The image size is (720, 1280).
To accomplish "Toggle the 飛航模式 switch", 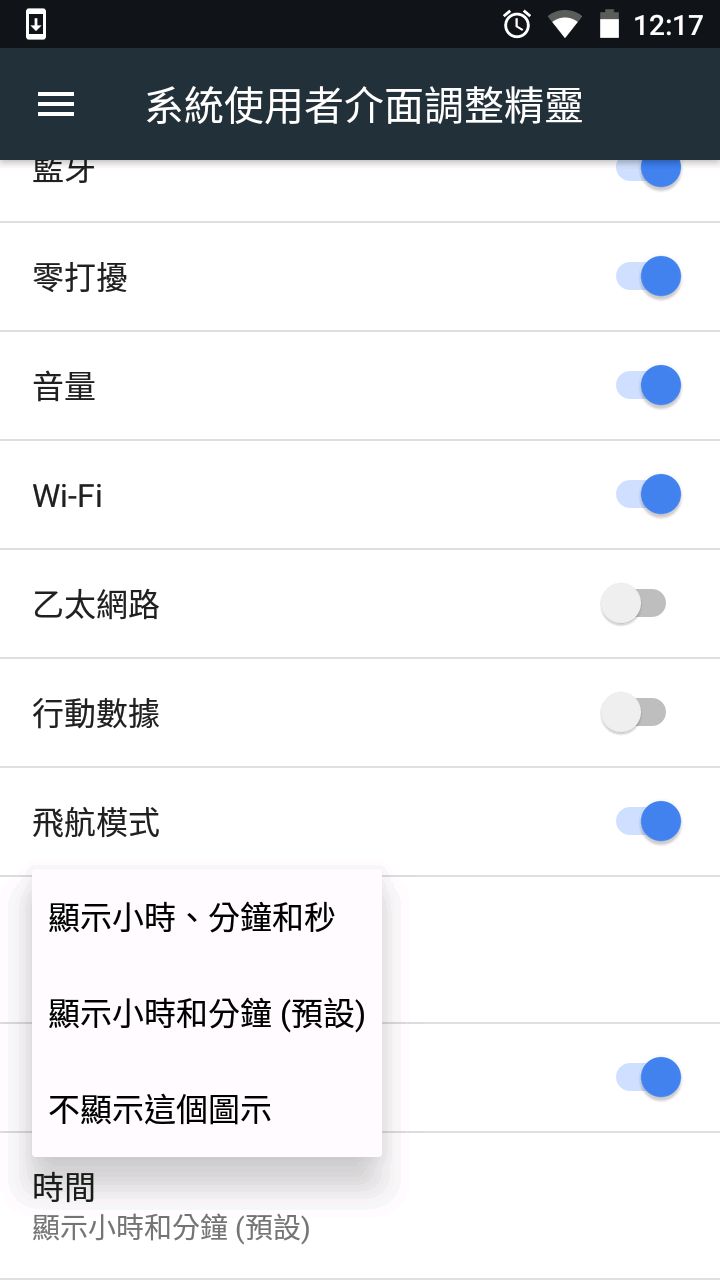I will 649,821.
